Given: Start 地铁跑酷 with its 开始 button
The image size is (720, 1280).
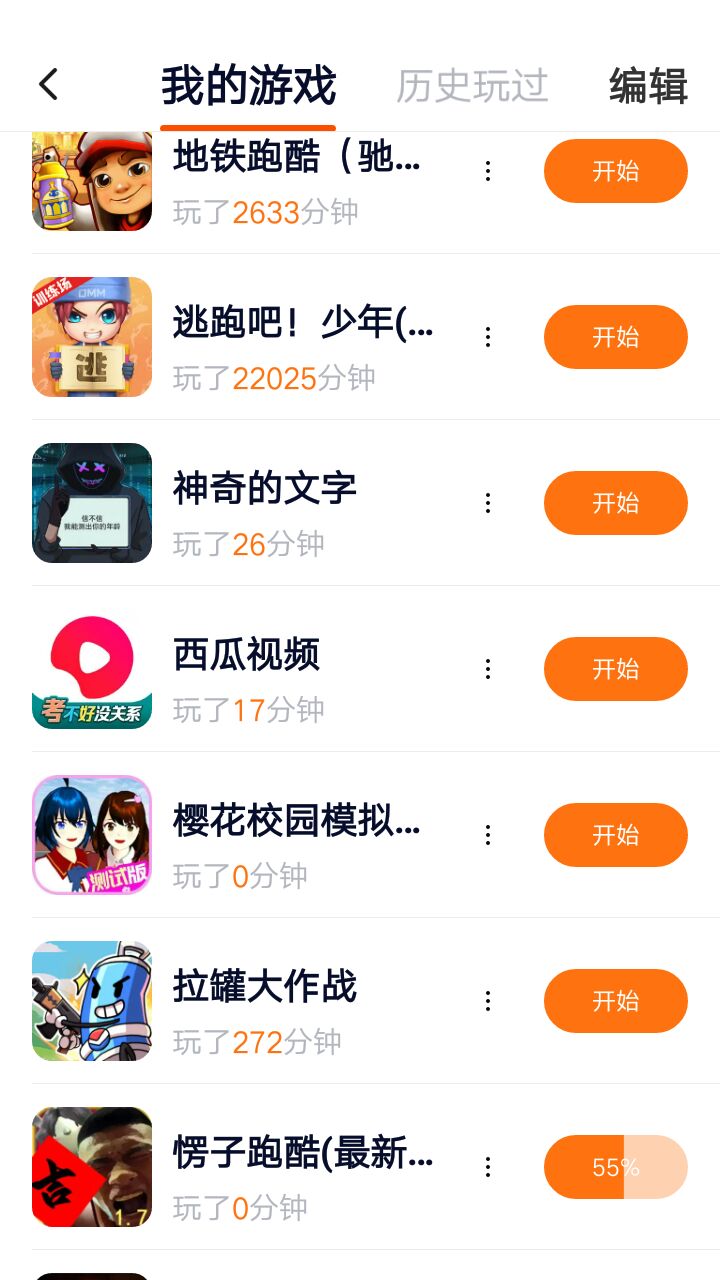Looking at the screenshot, I should tap(615, 171).
